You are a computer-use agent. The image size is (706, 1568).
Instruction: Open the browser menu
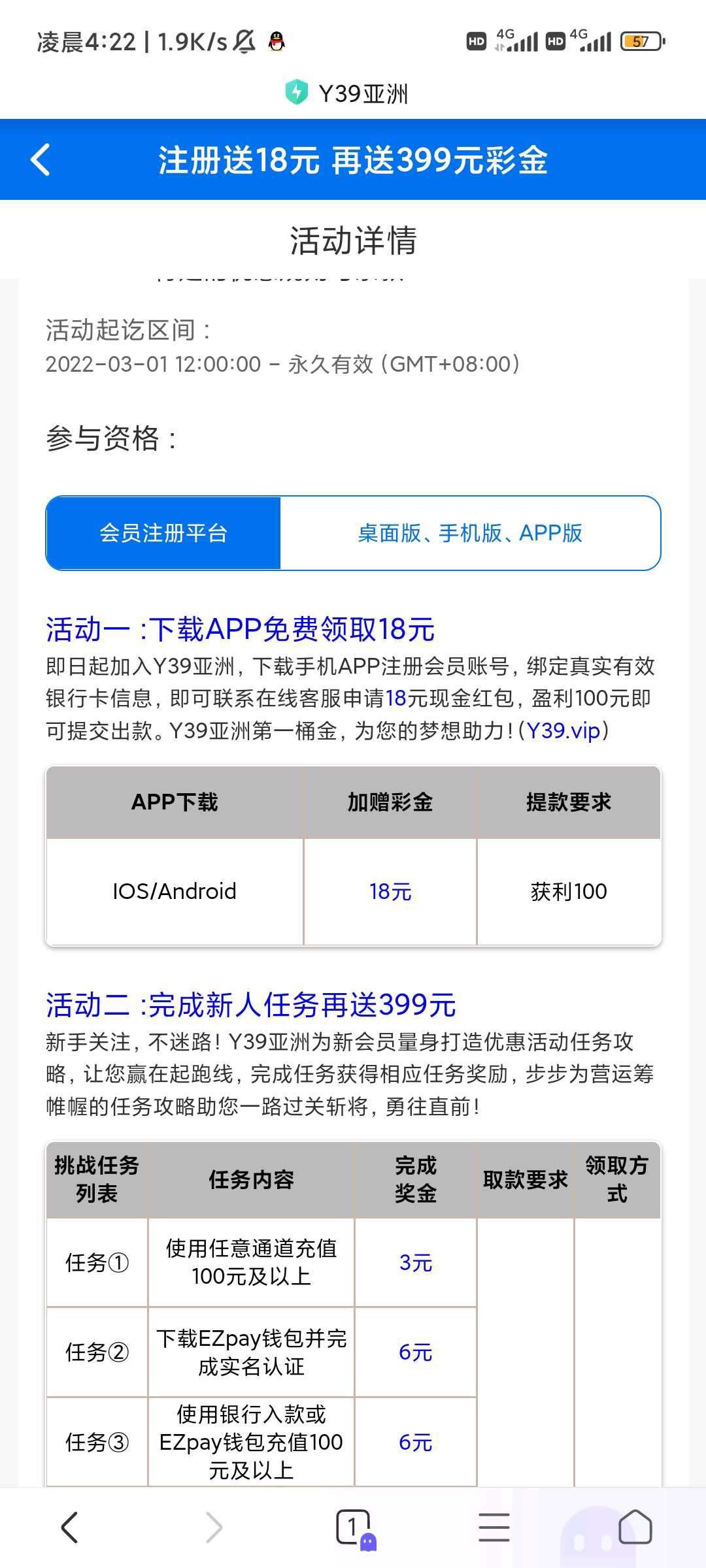[x=494, y=1527]
